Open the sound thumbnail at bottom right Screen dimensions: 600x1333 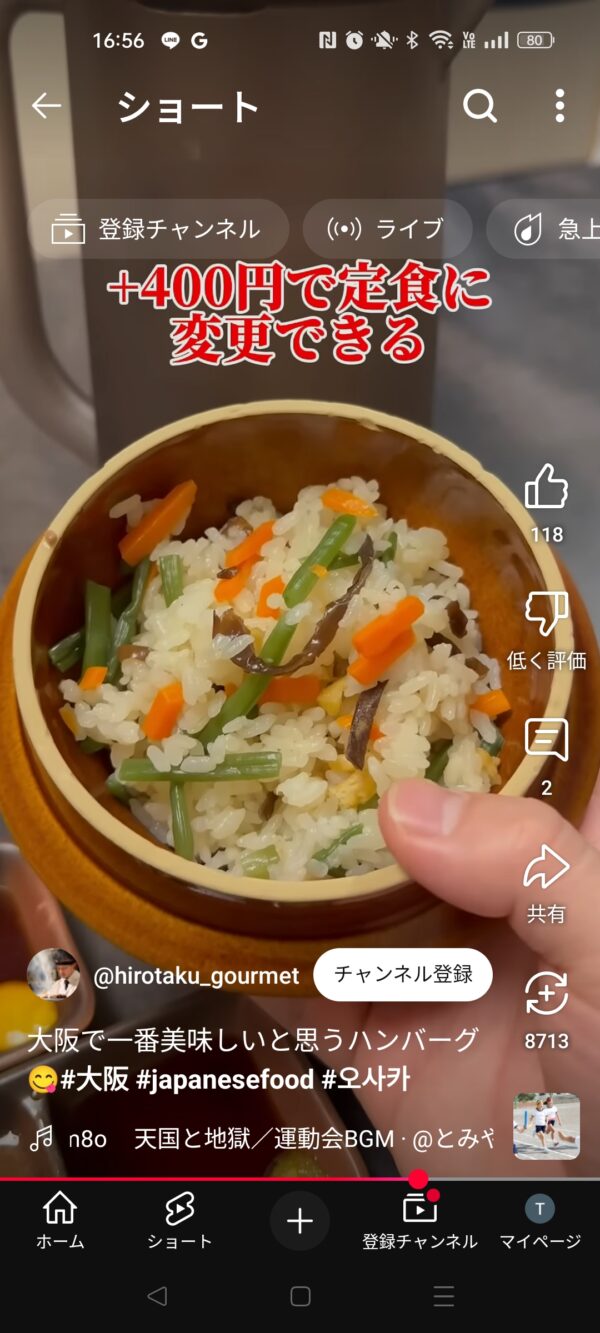[x=546, y=1126]
